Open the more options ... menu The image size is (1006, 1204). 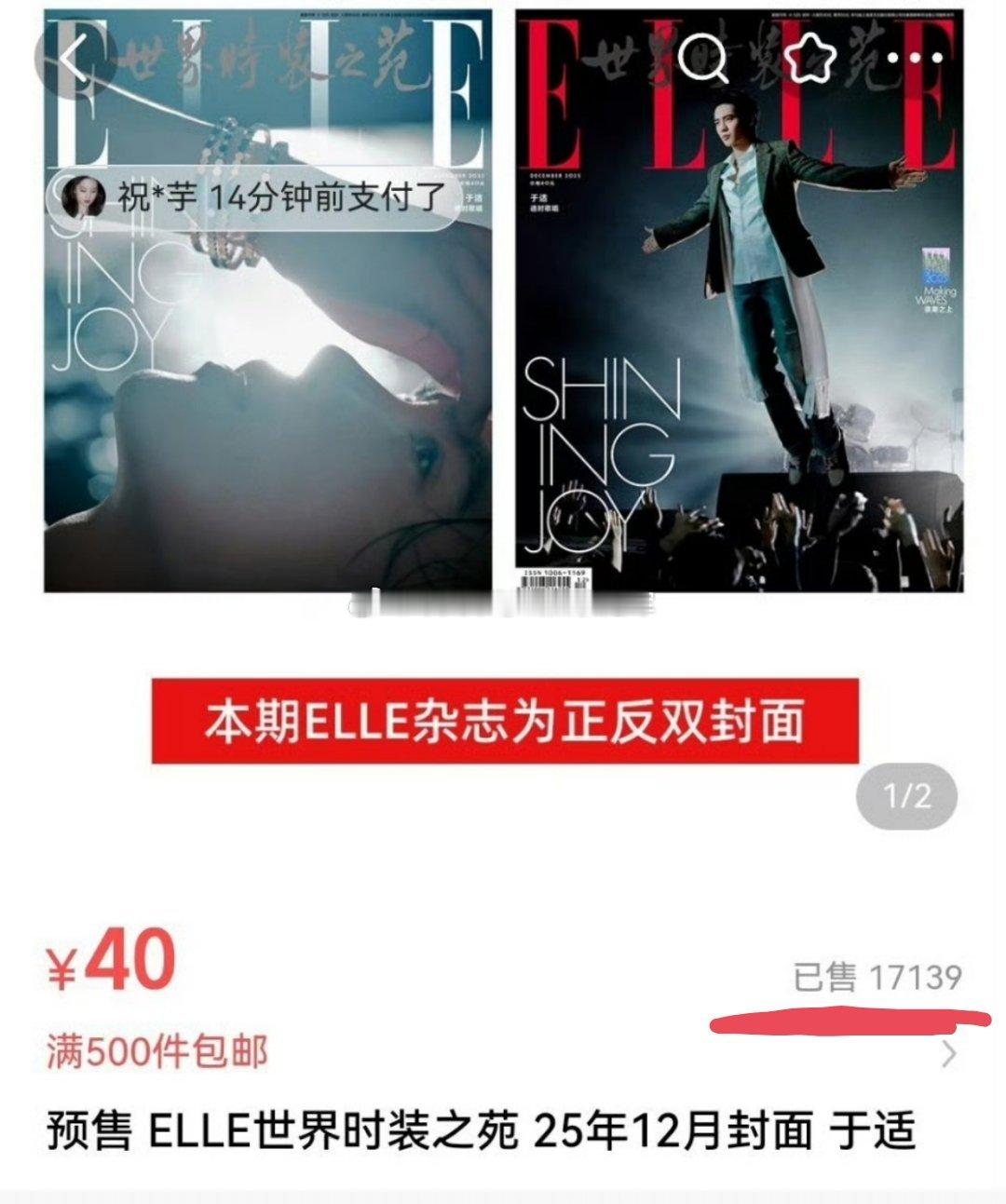(x=918, y=59)
